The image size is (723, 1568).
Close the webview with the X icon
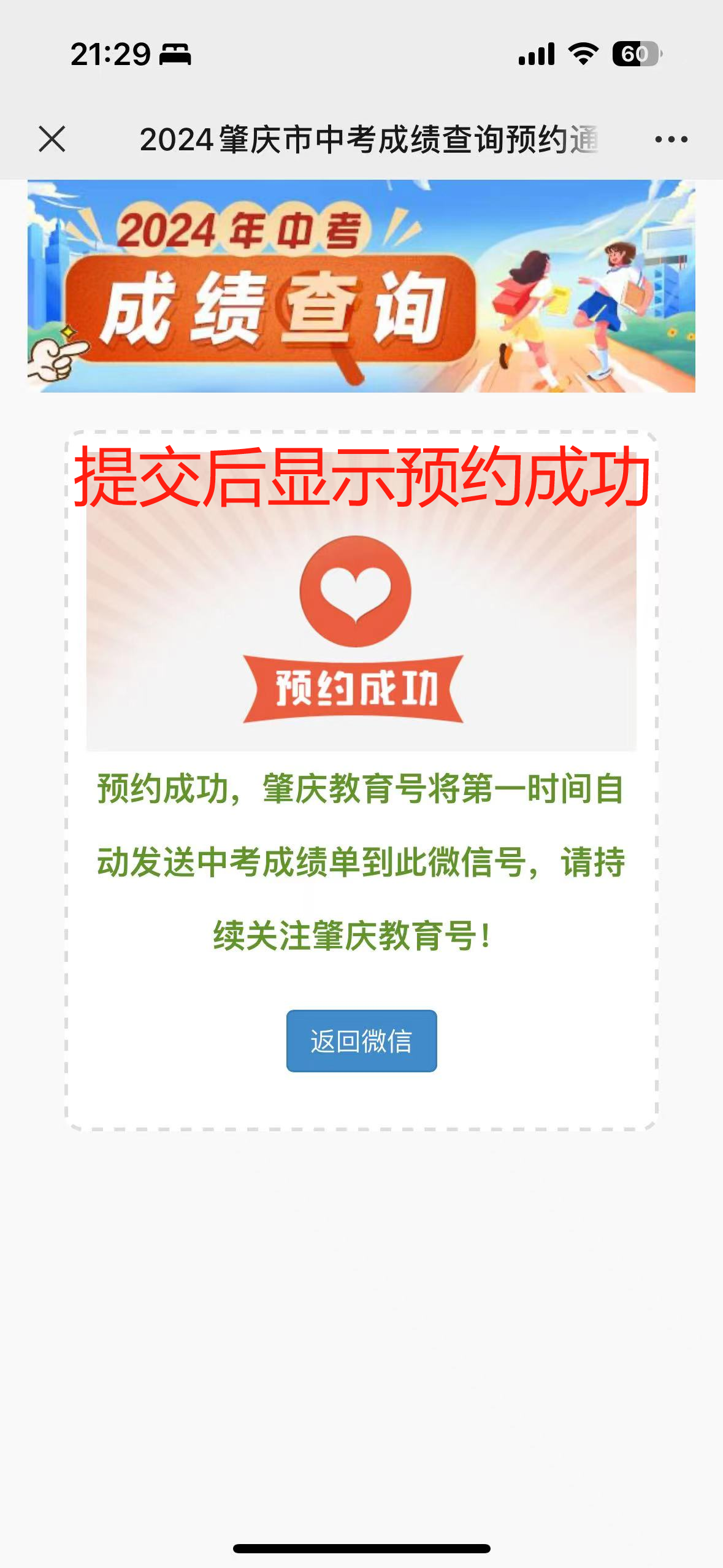[x=52, y=139]
